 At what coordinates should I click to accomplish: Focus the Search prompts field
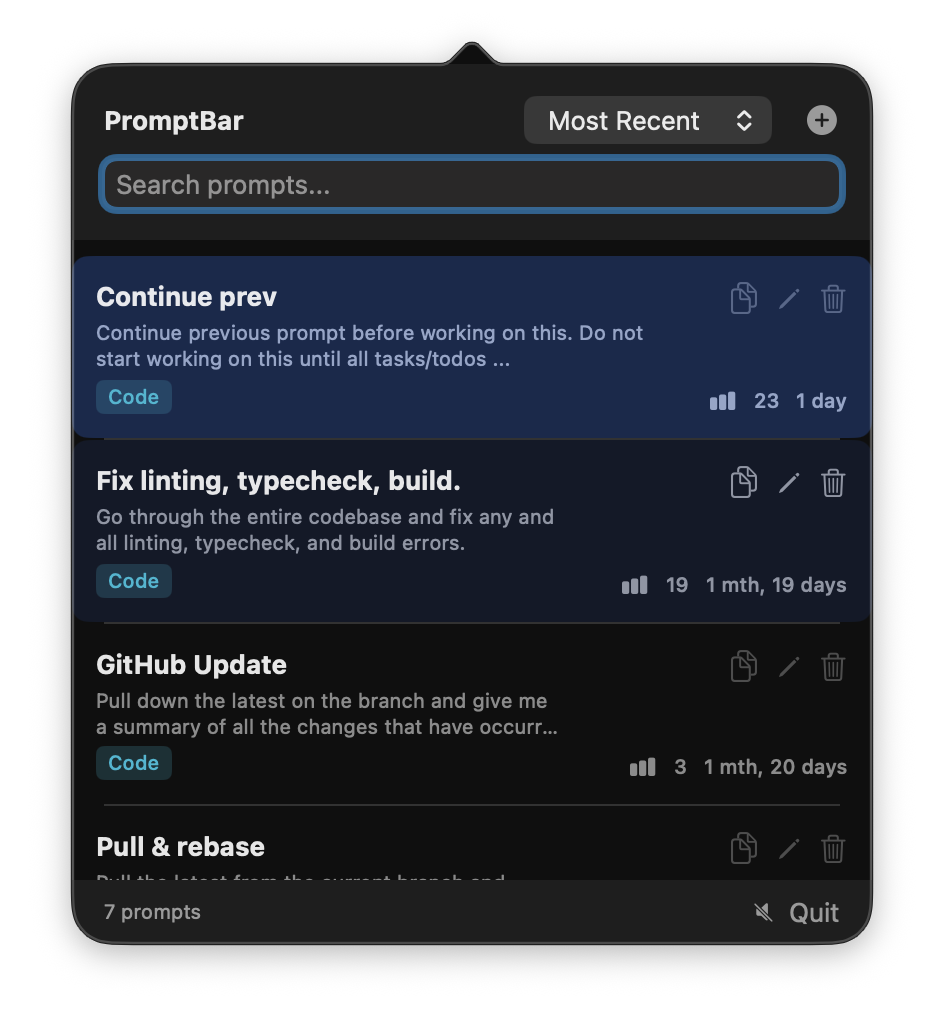click(471, 185)
